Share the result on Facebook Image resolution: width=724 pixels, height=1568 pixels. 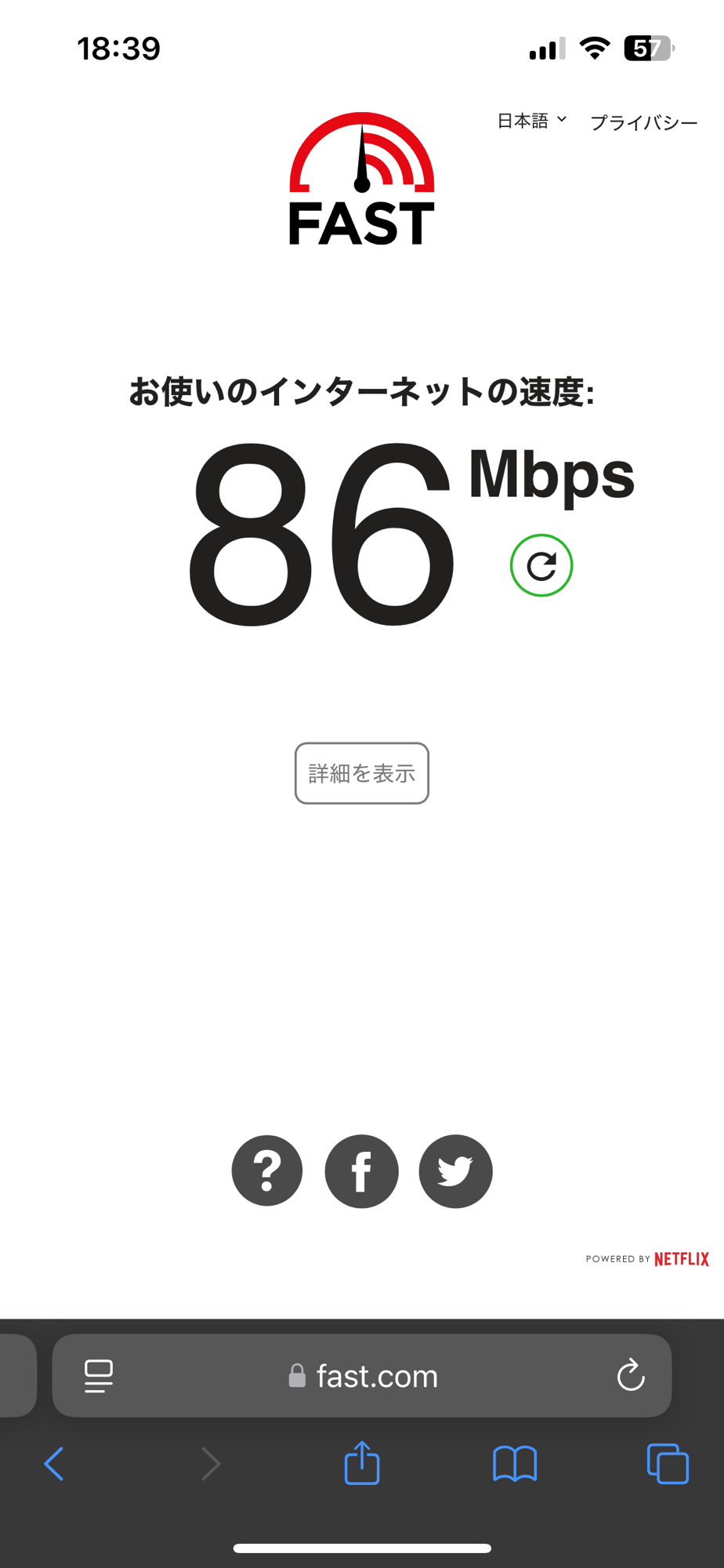pyautogui.click(x=362, y=1171)
